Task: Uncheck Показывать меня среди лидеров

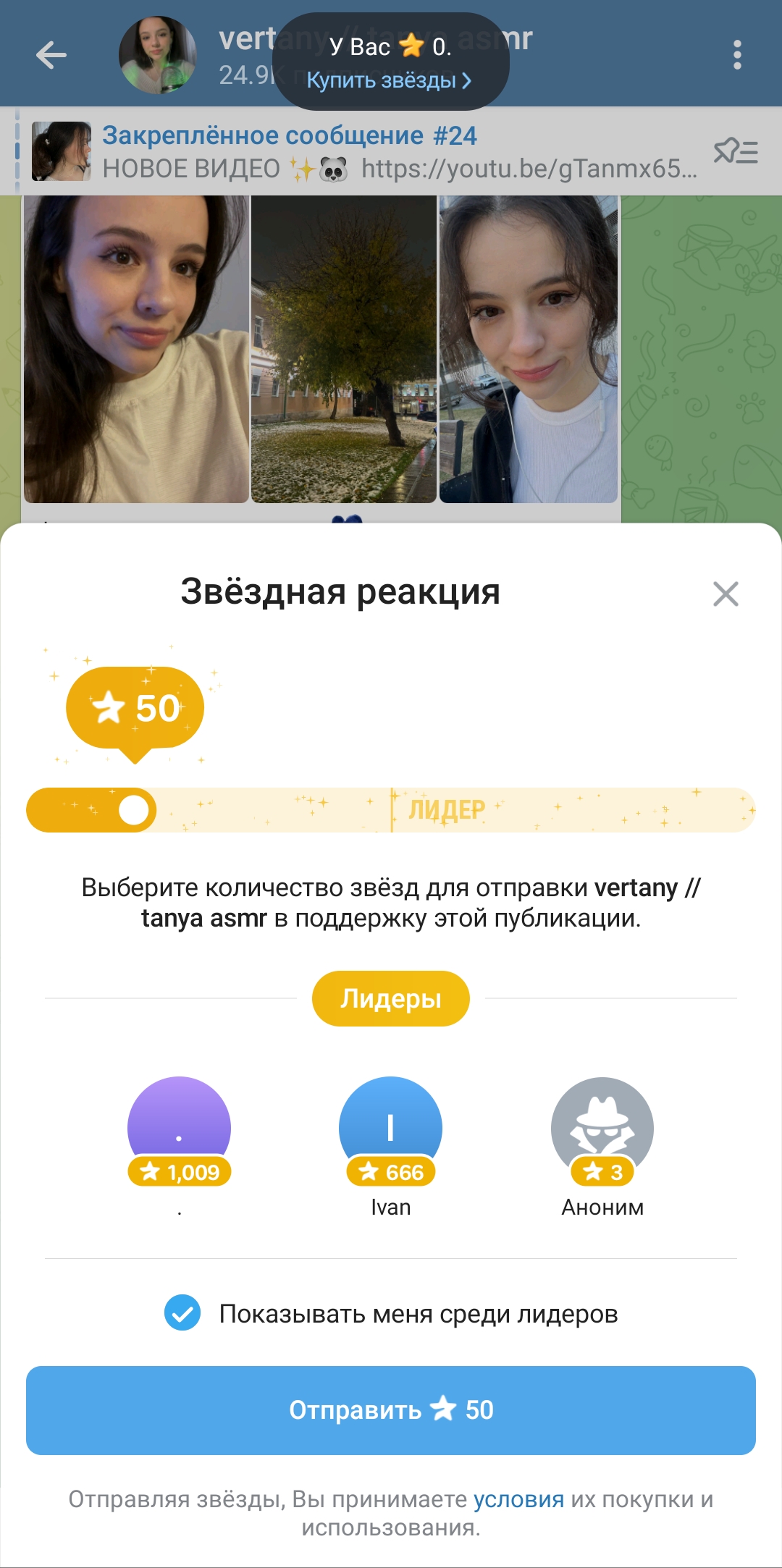Action: [182, 1313]
